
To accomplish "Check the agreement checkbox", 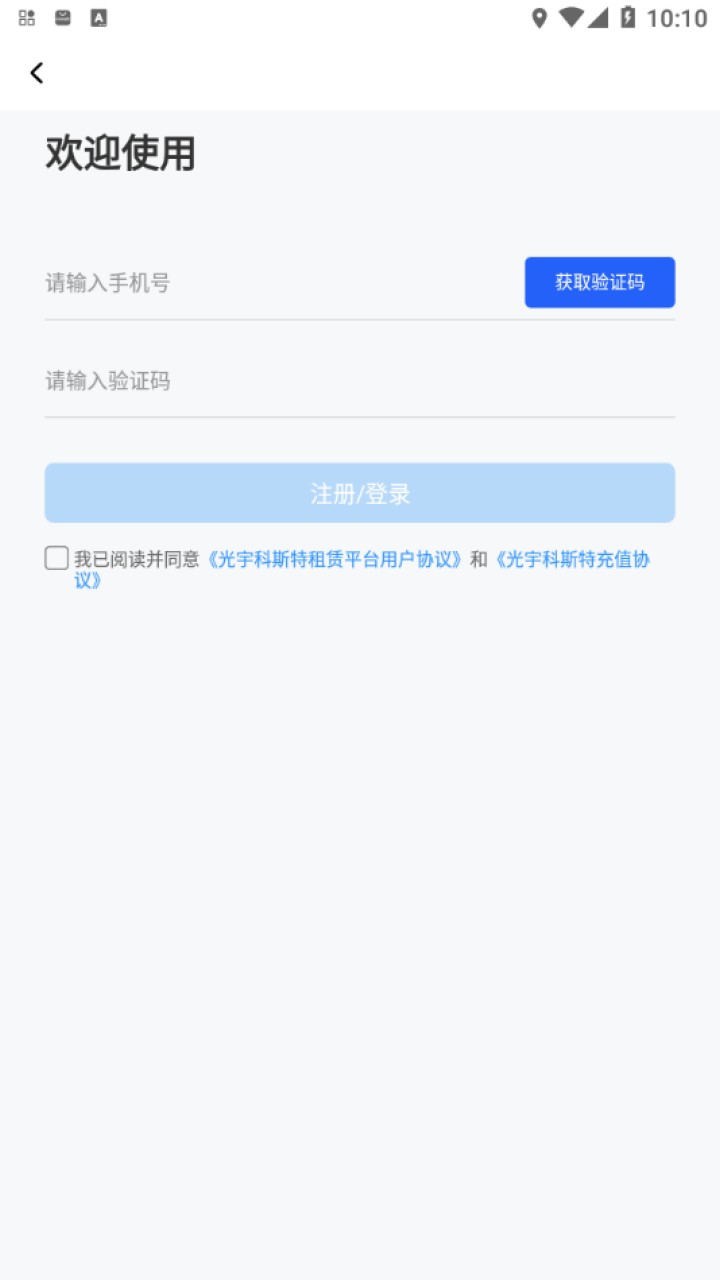I will 57,558.
